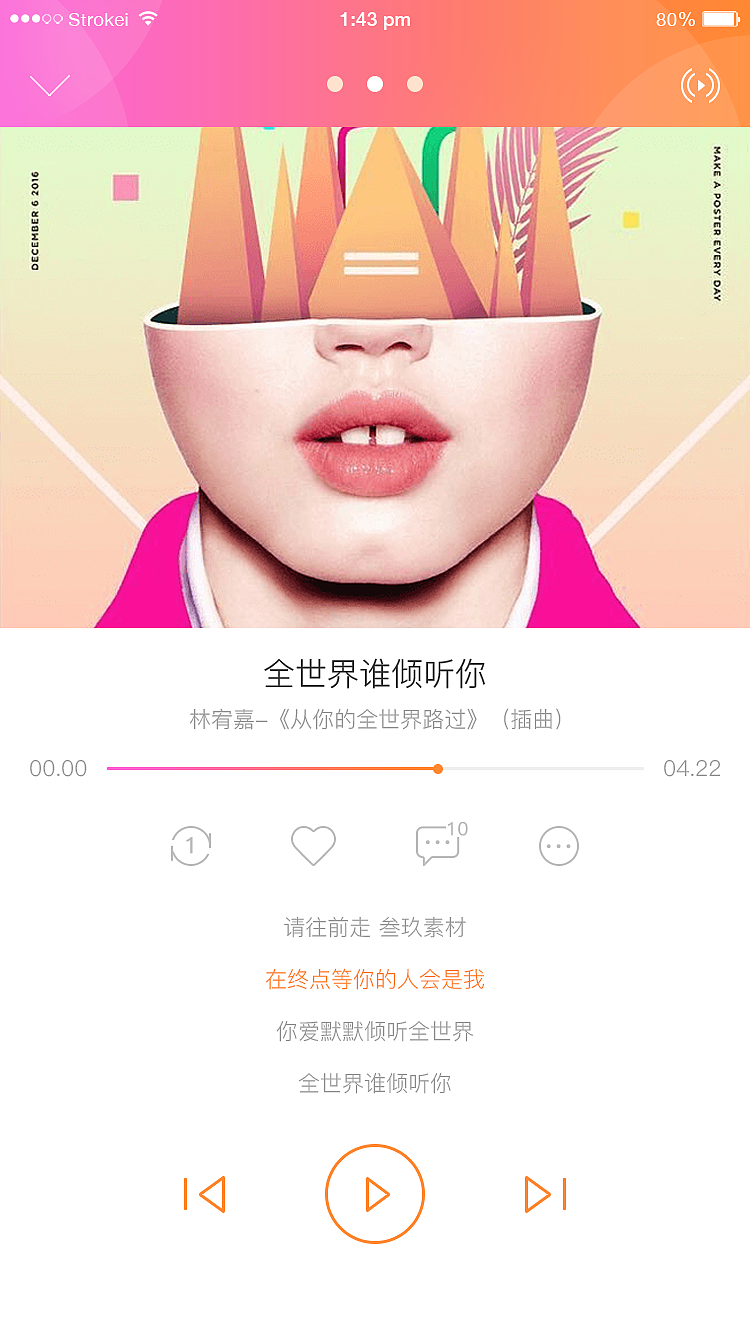Image resolution: width=750 pixels, height=1334 pixels.
Task: Tap the orange progress bar handle
Action: (x=438, y=769)
